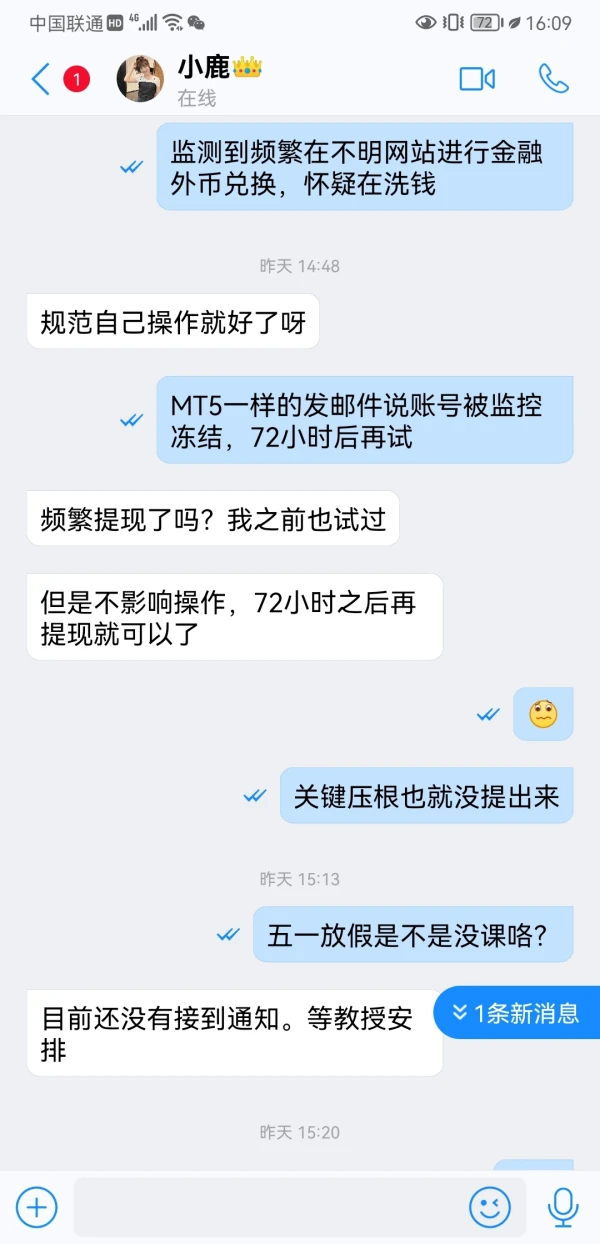Open 小鹿's profile avatar
Screen dimensions: 600x1244
(x=140, y=79)
